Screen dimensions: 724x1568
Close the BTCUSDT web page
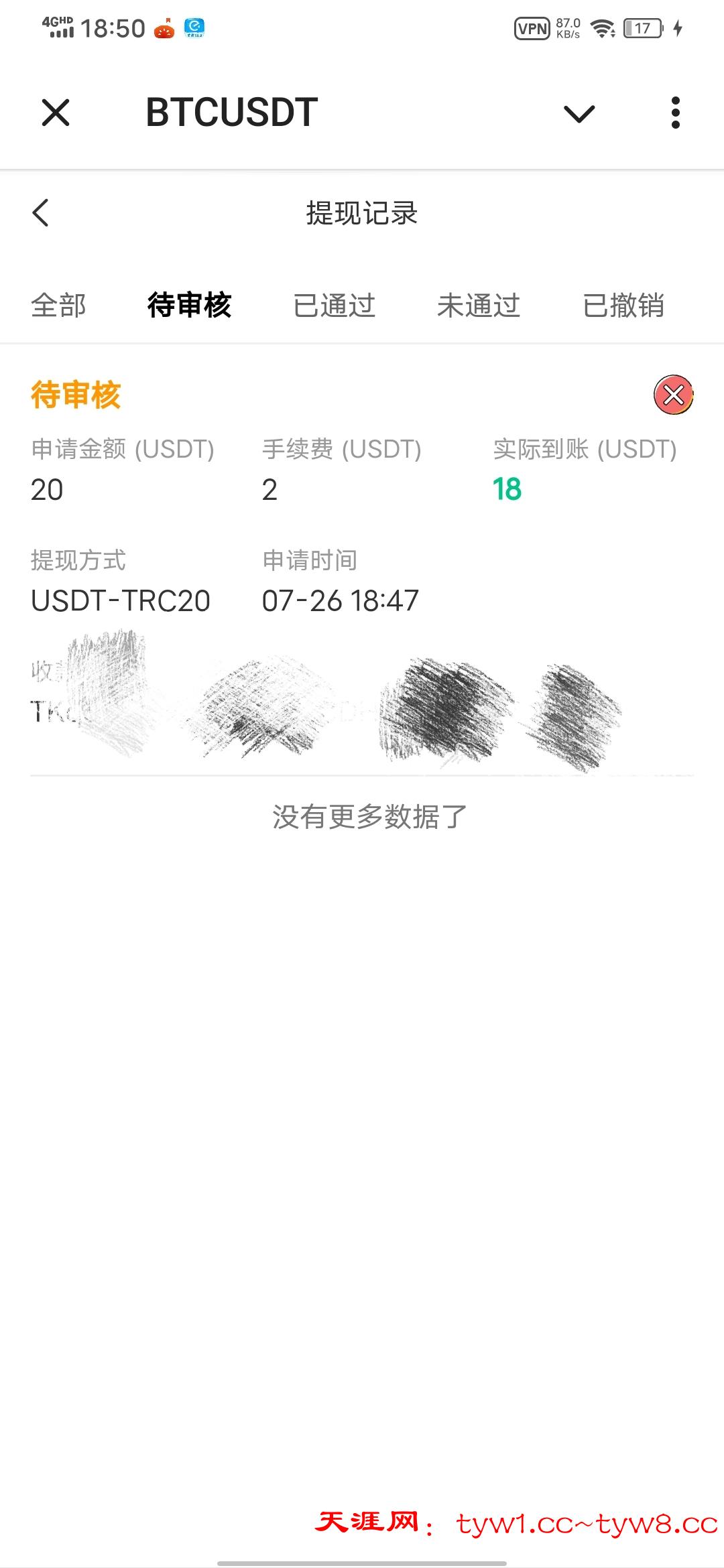56,113
